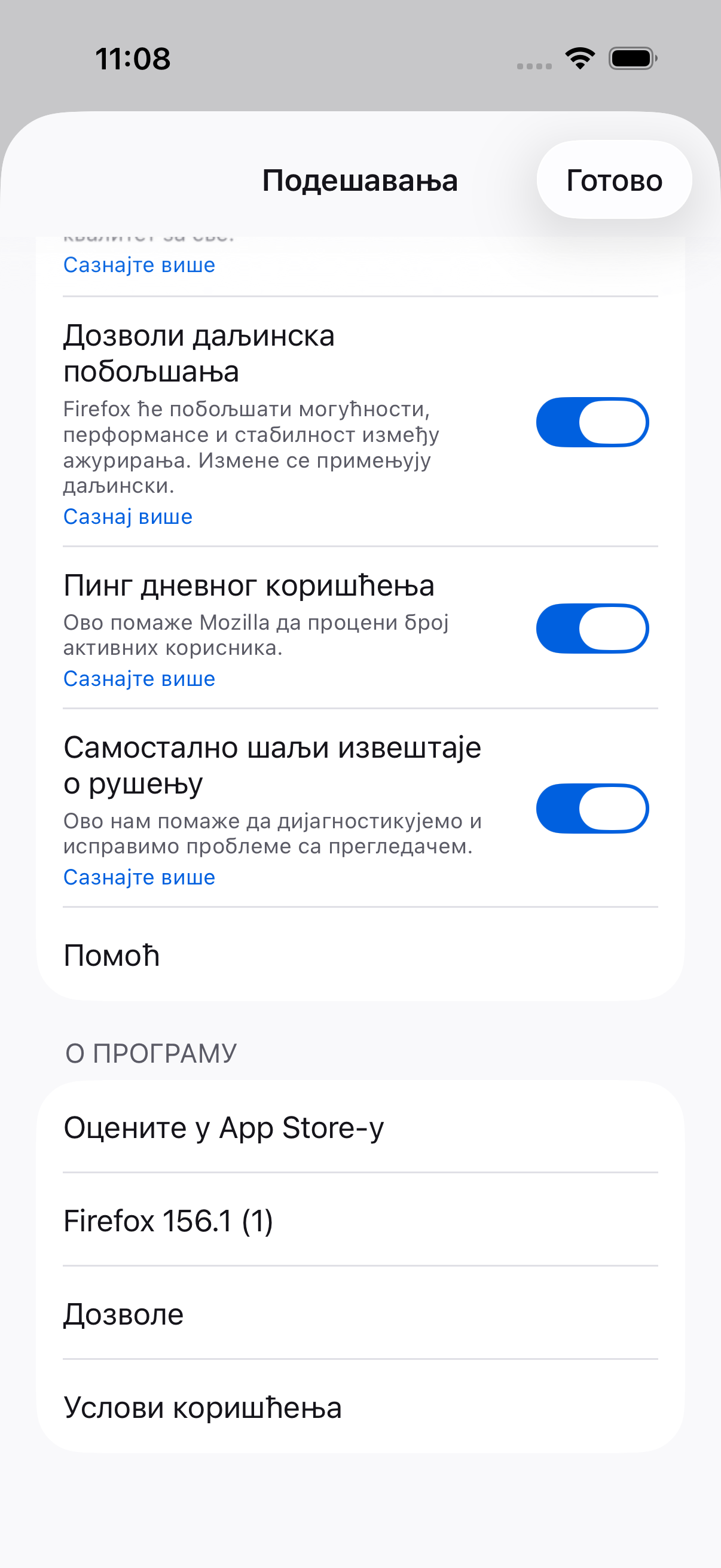Open the Дозволе row
This screenshot has height=1568, width=721.
pos(360,1314)
